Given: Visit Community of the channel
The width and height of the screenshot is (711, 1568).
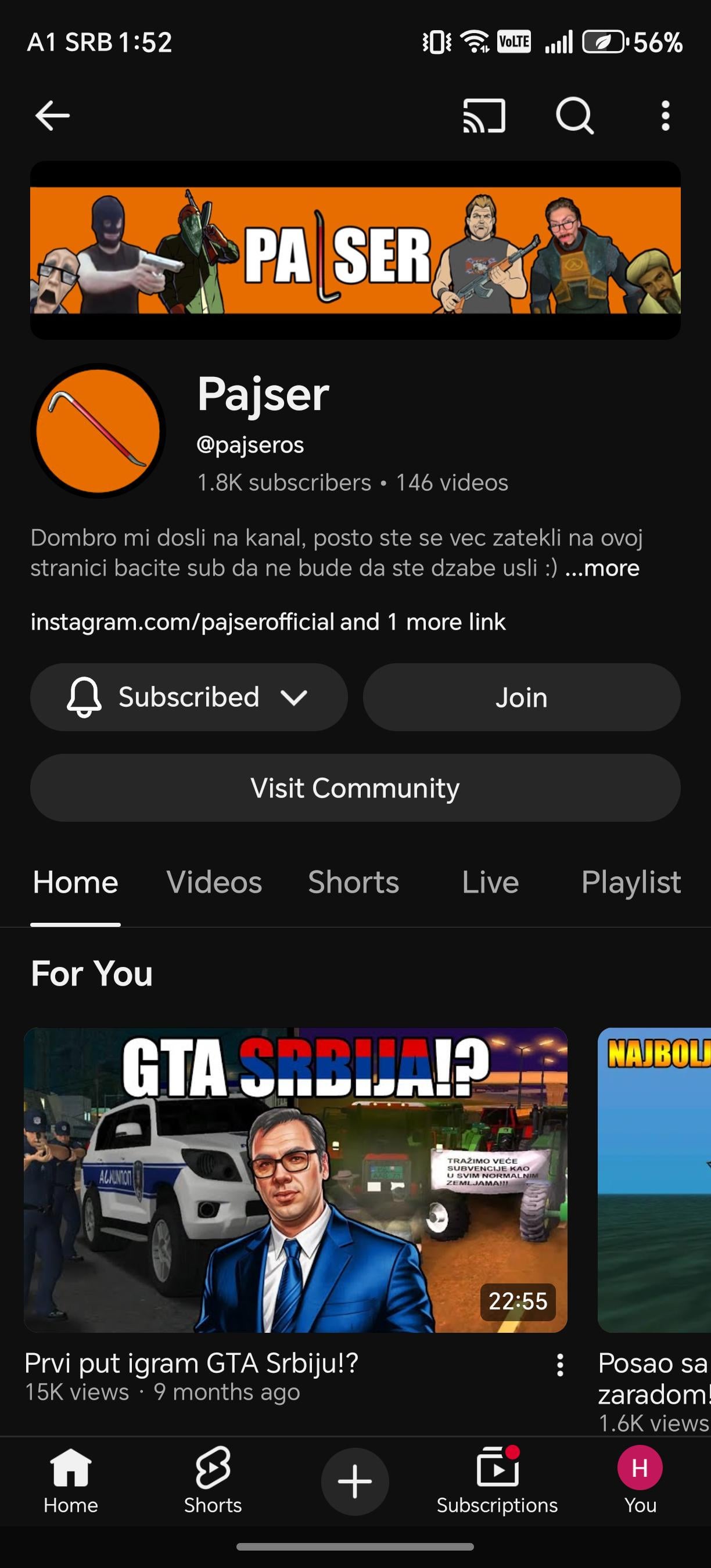Looking at the screenshot, I should 355,787.
